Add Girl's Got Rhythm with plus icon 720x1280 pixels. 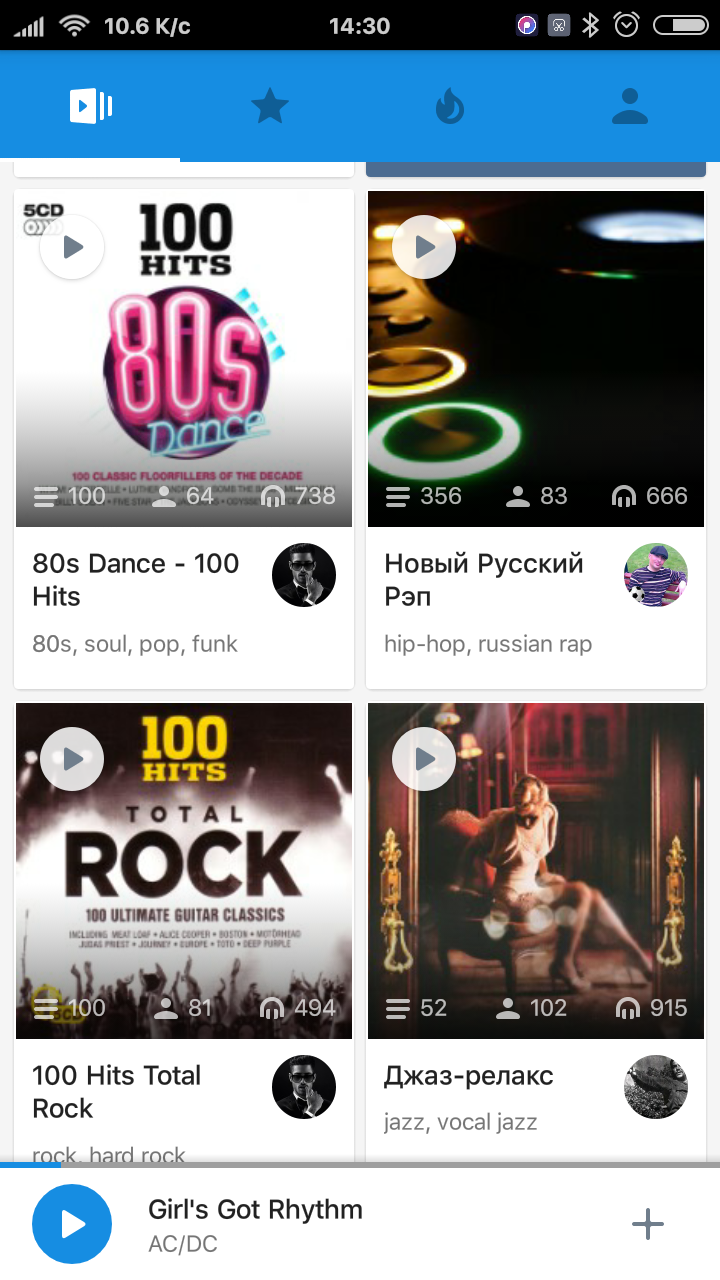(x=648, y=1224)
